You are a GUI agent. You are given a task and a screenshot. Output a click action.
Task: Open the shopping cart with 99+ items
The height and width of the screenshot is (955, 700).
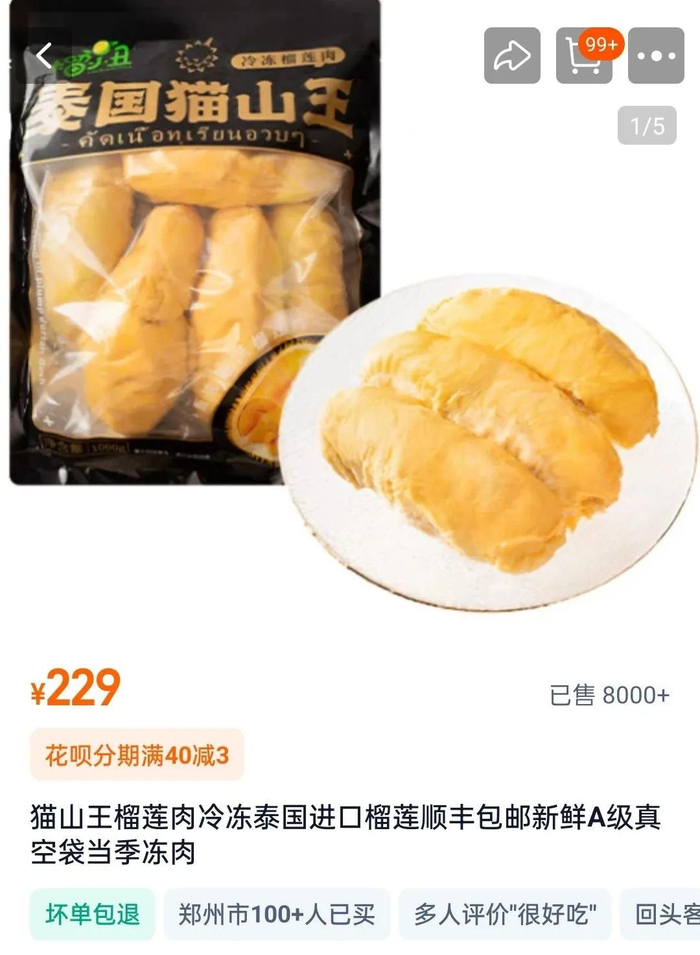584,56
